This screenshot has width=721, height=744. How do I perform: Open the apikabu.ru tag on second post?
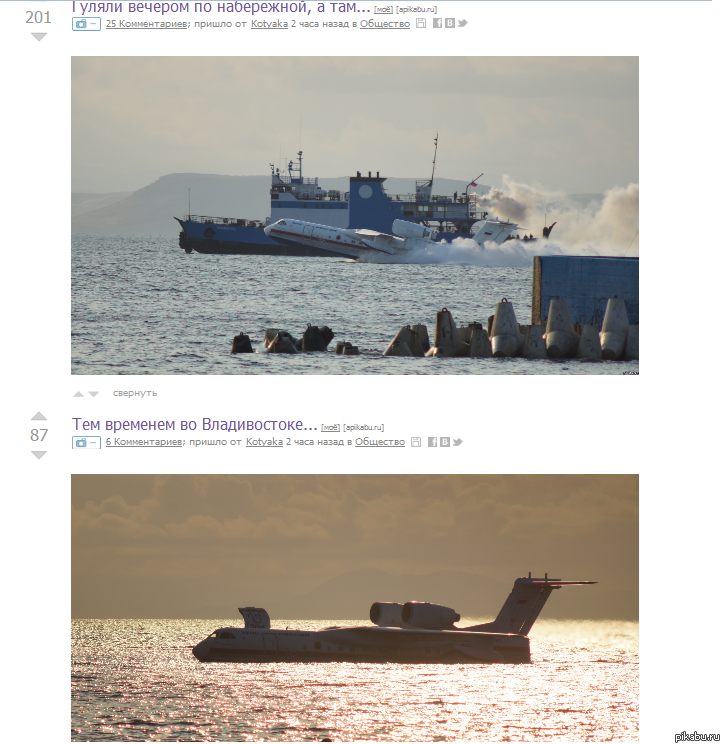tap(364, 427)
